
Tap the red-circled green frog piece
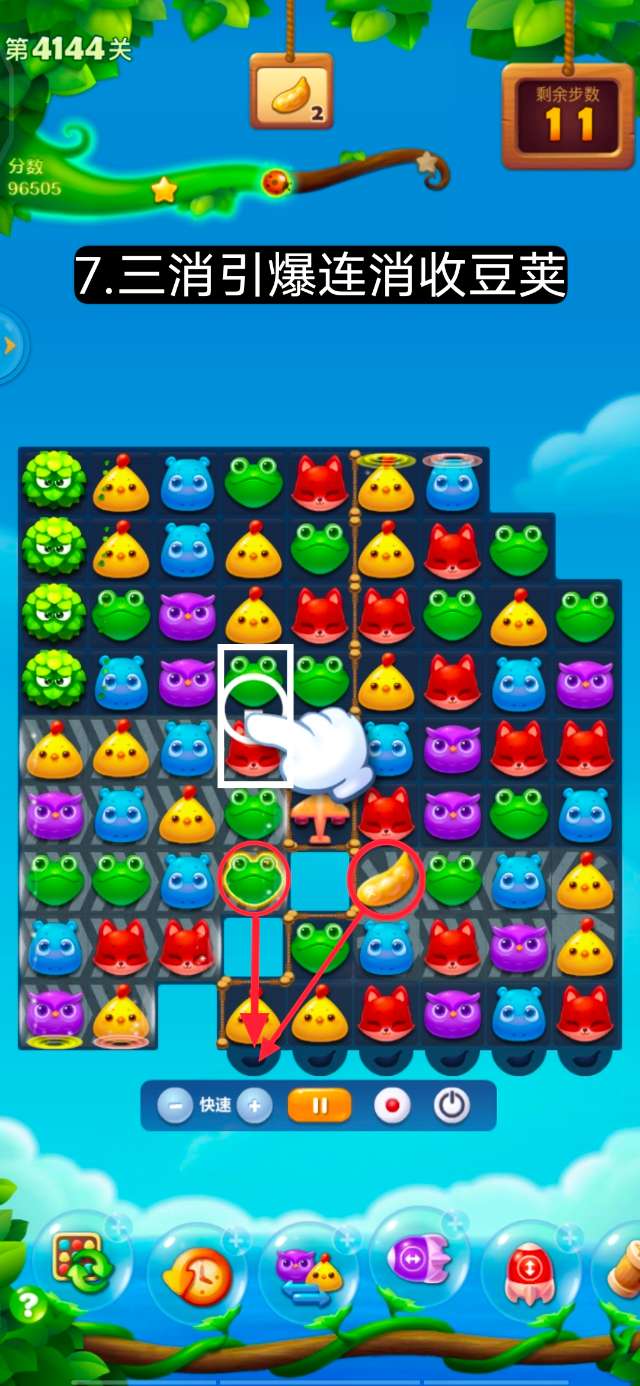(x=254, y=876)
